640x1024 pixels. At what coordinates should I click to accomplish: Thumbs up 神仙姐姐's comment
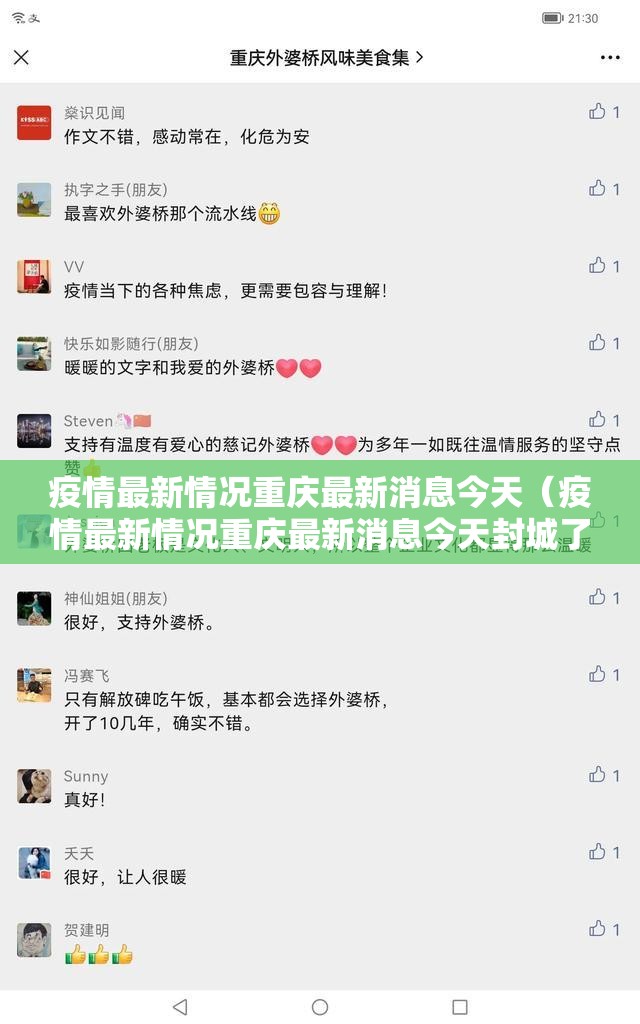point(598,597)
